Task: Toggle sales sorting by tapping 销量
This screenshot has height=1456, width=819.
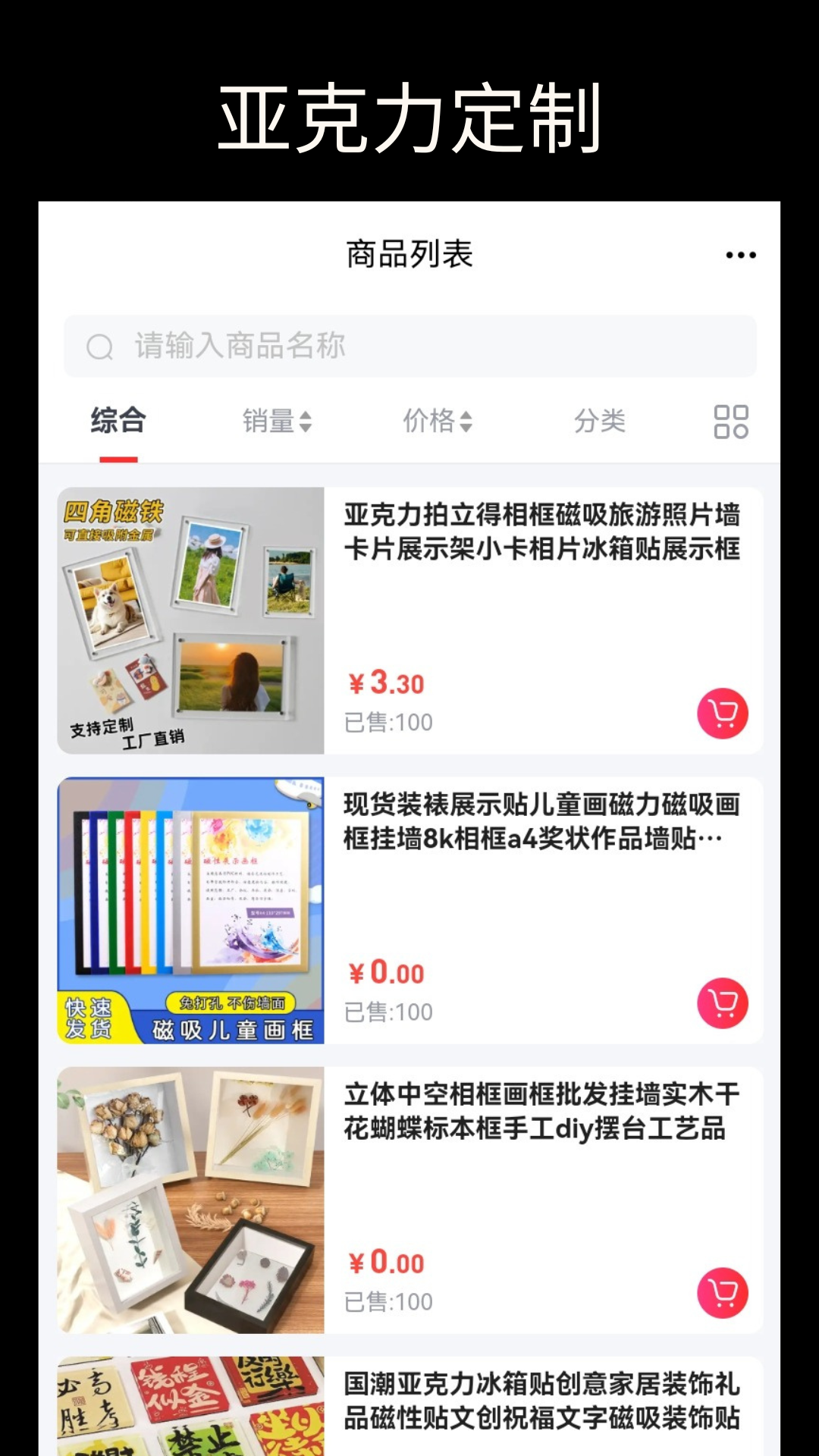Action: pyautogui.click(x=267, y=421)
